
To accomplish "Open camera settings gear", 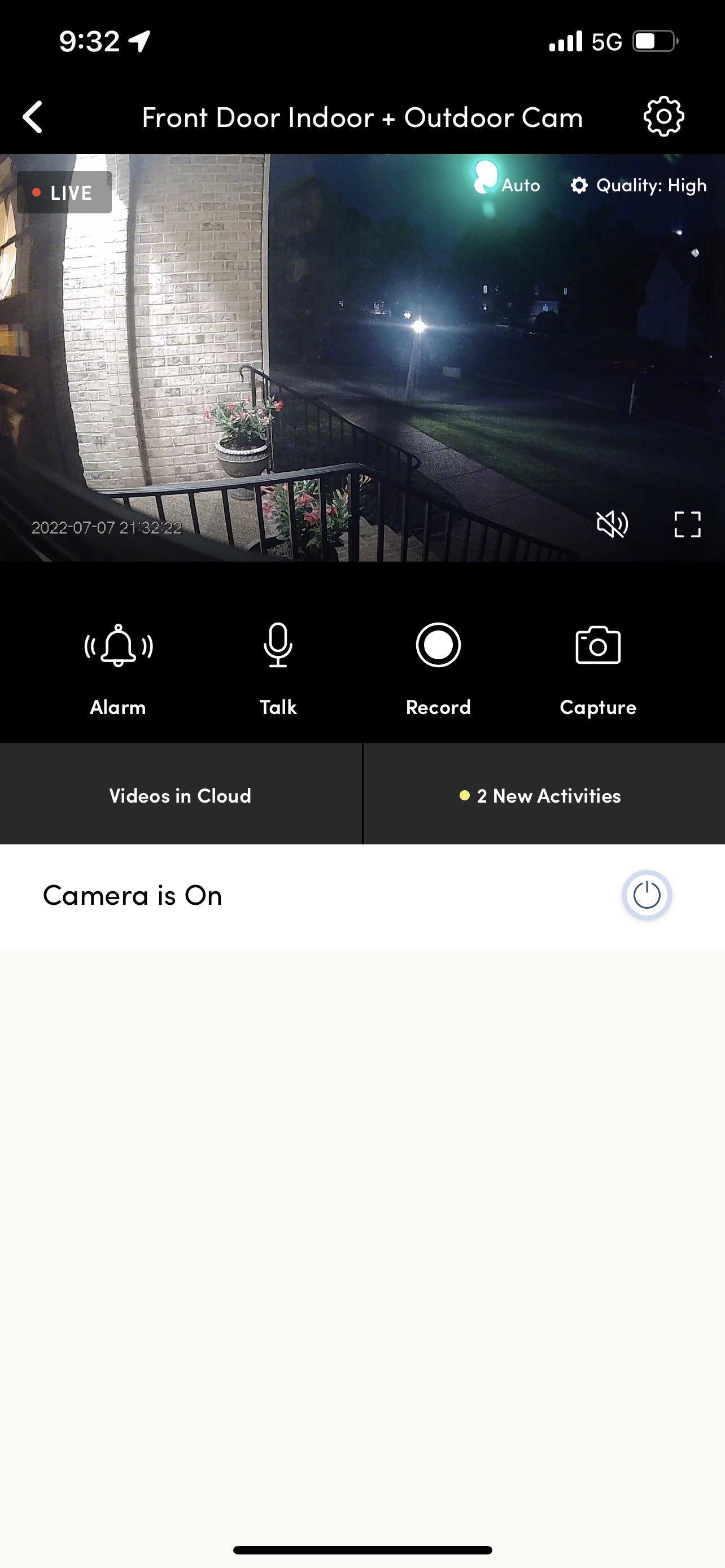I will (663, 116).
